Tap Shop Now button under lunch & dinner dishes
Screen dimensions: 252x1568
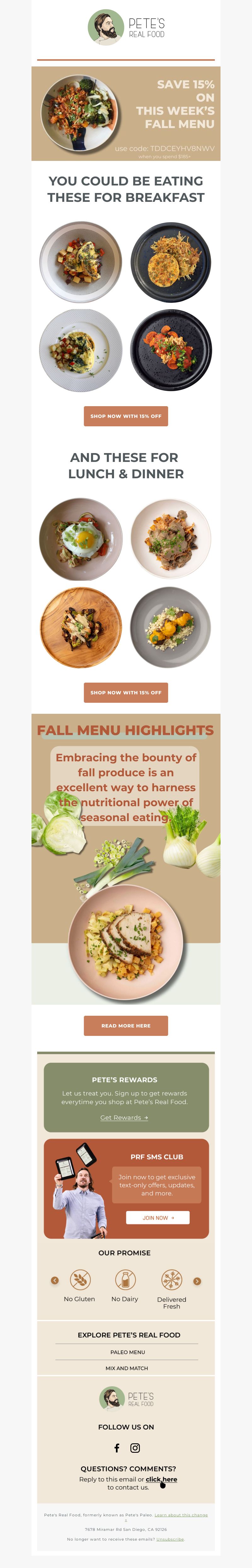[125, 693]
